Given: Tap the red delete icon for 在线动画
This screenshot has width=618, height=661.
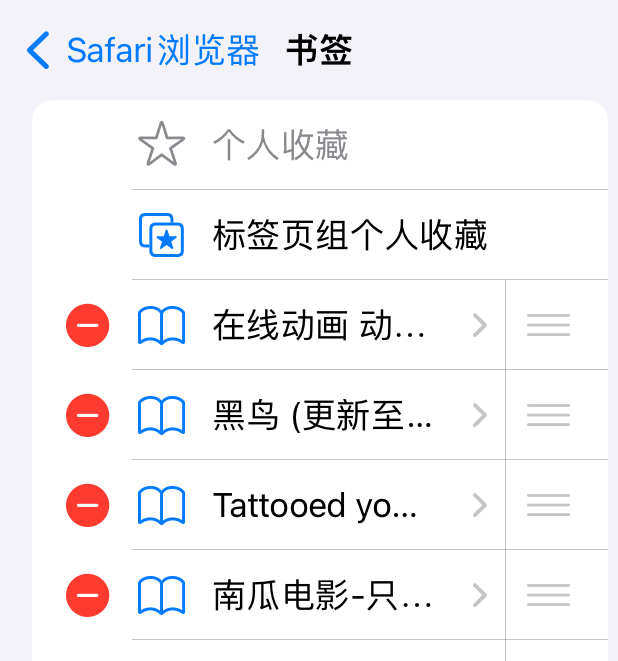Looking at the screenshot, I should (x=87, y=326).
